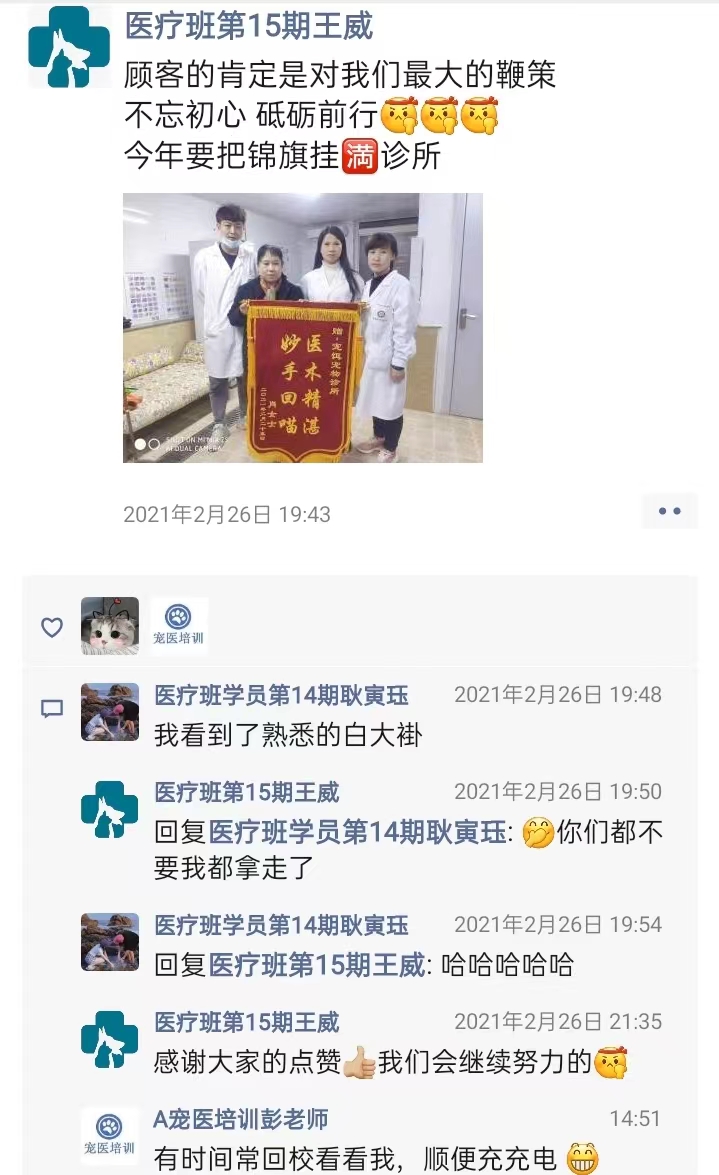
Task: Reply to the comment 我看到了熟悉的白大褂
Action: click(x=288, y=736)
